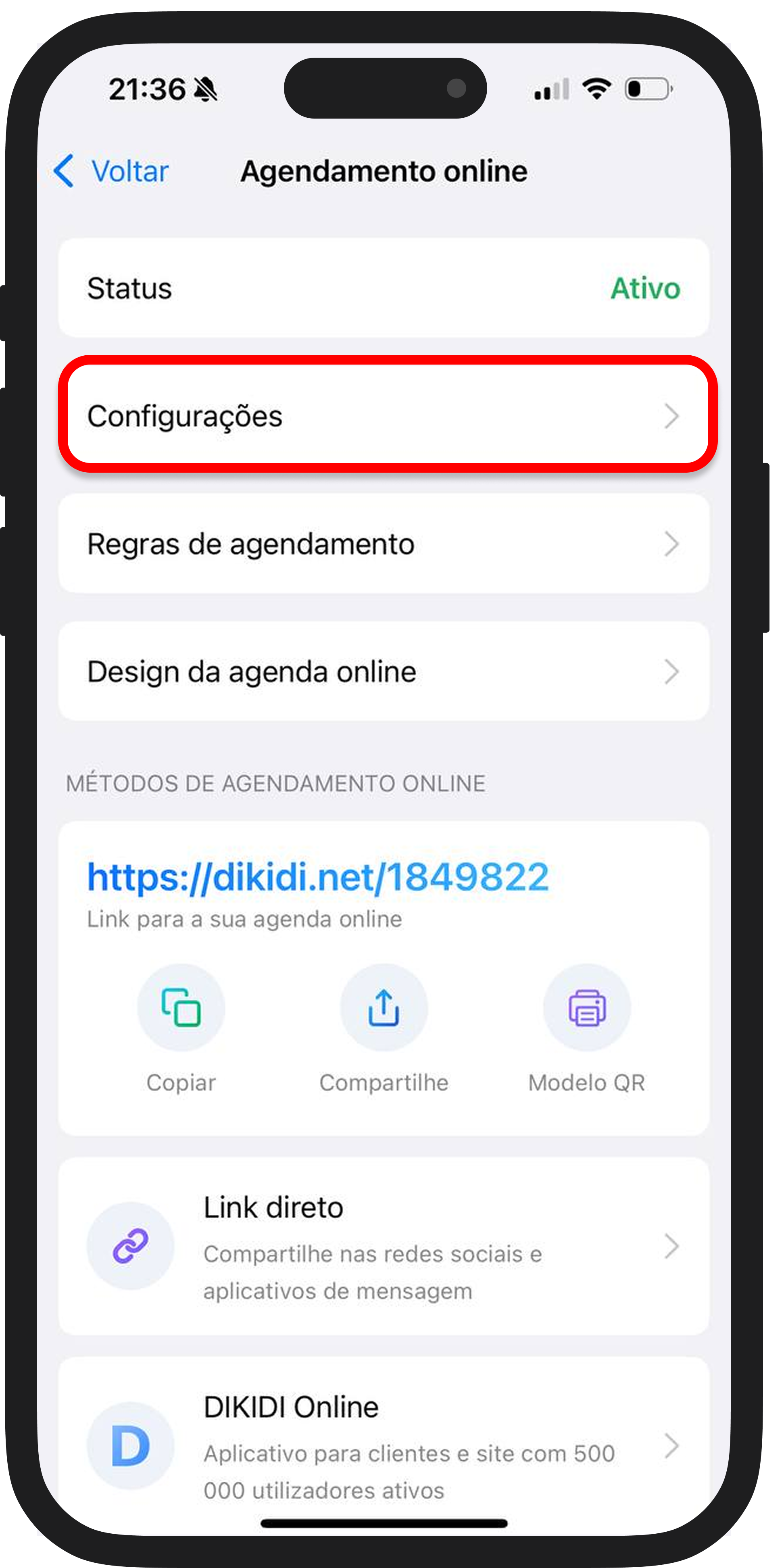Open Regras de agendamento
784x1568 pixels.
tap(384, 544)
